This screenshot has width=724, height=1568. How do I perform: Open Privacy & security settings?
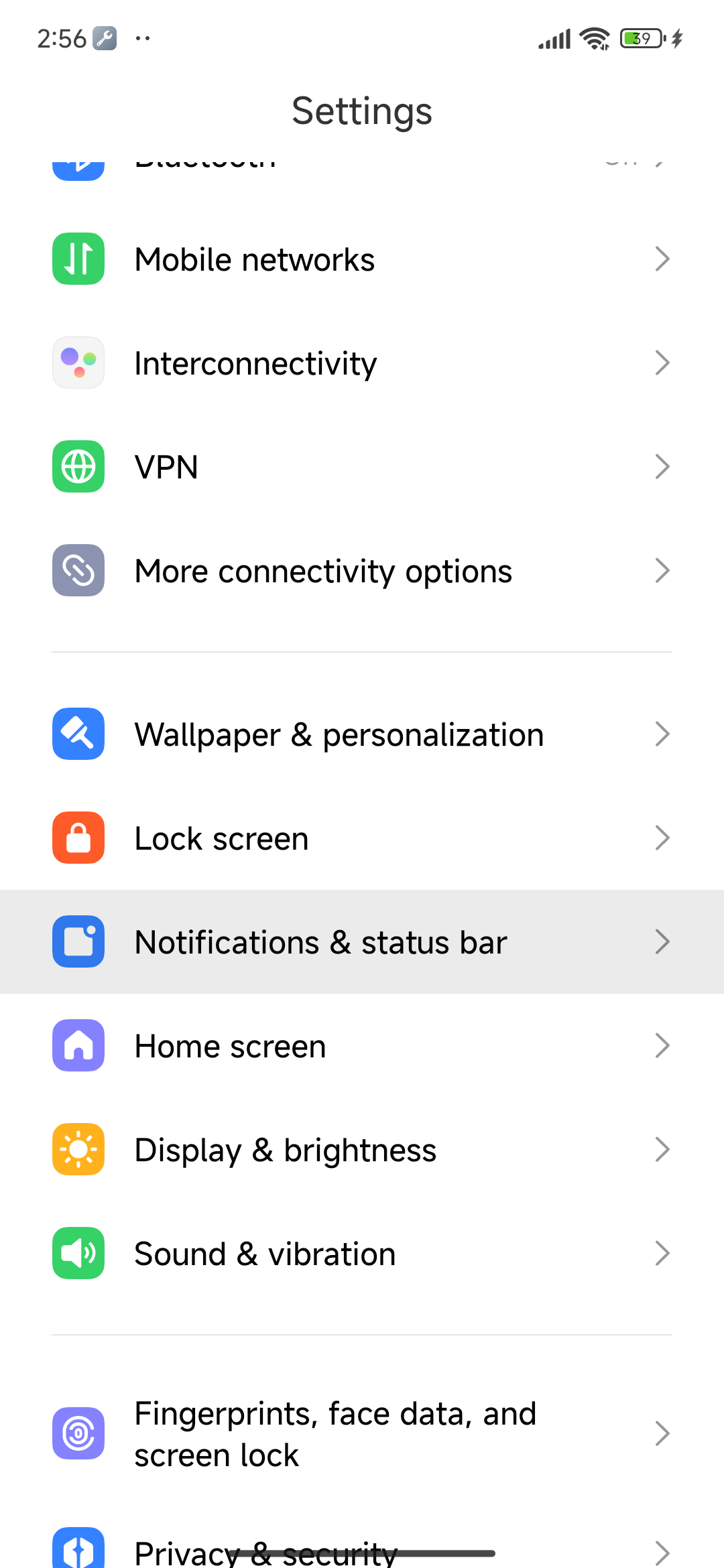click(362, 1549)
